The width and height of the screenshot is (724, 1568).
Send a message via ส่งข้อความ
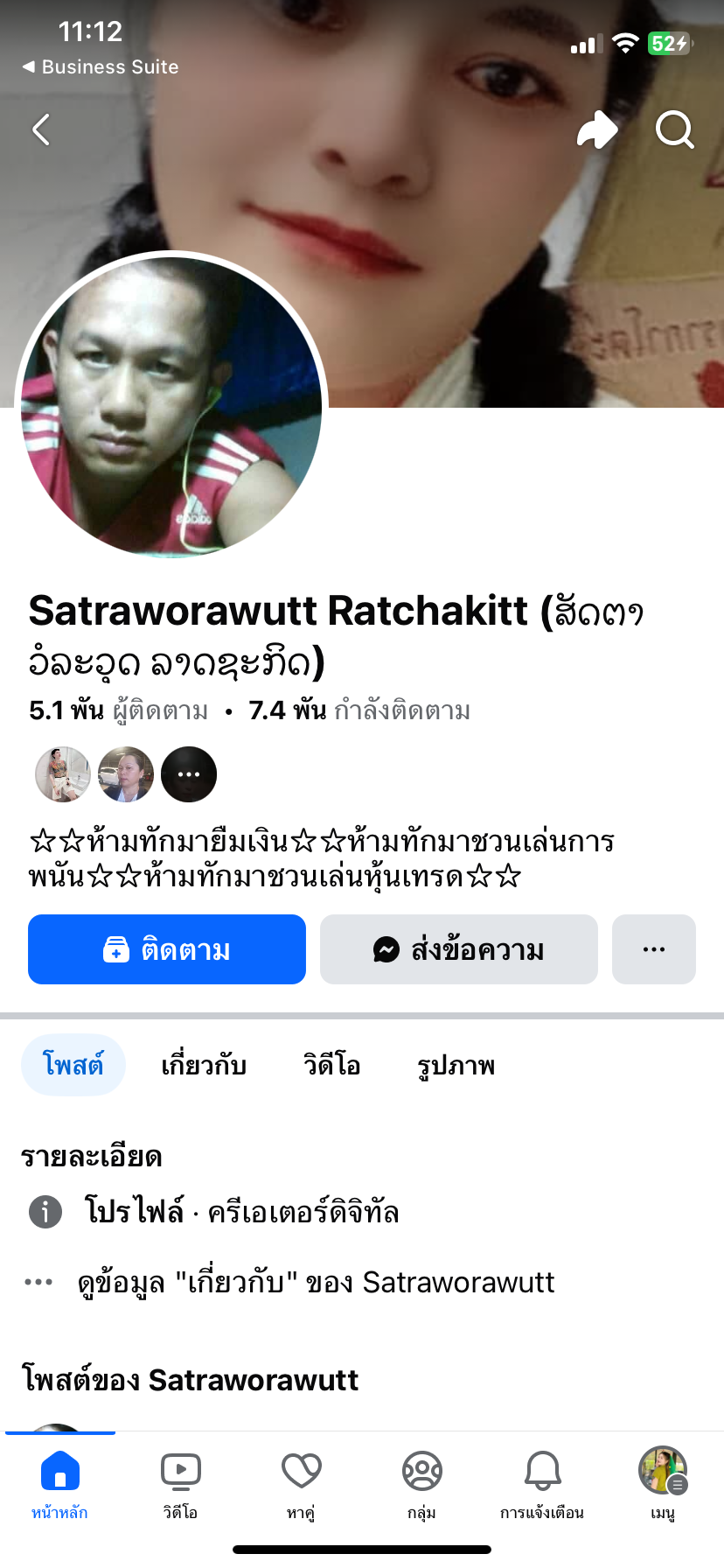pyautogui.click(x=459, y=949)
